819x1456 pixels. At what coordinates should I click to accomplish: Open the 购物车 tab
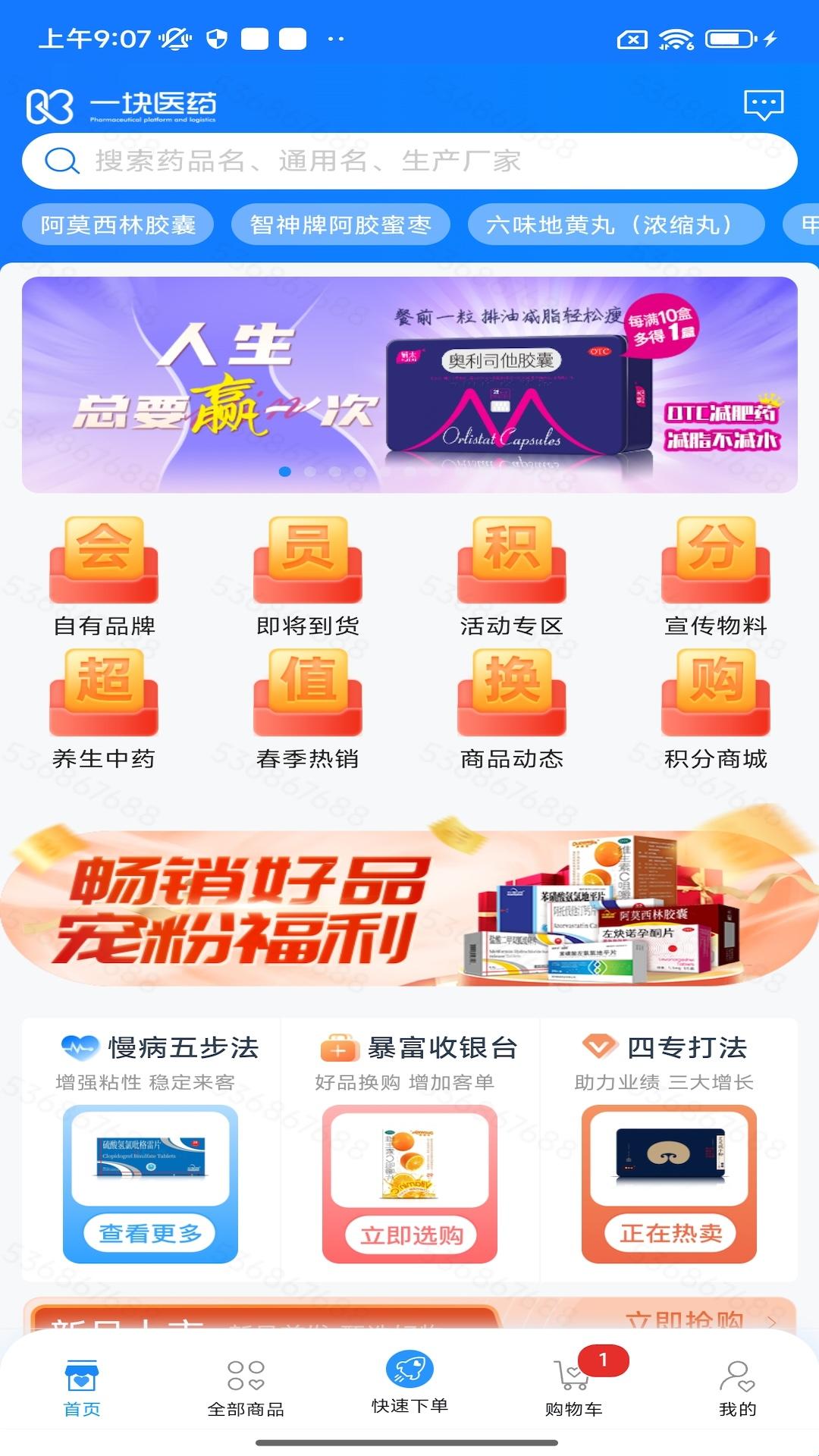click(573, 1389)
